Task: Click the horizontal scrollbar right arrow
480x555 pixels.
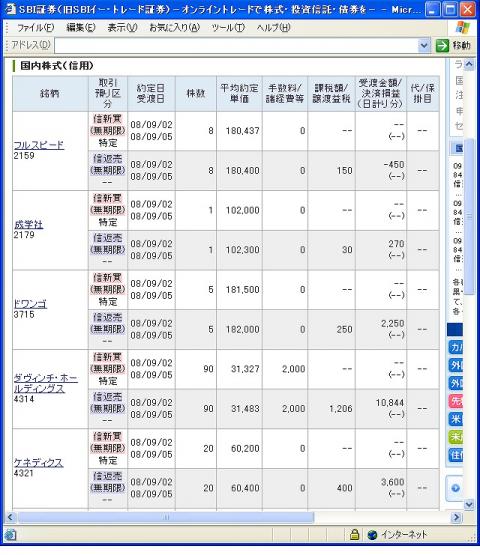Action: click(457, 517)
